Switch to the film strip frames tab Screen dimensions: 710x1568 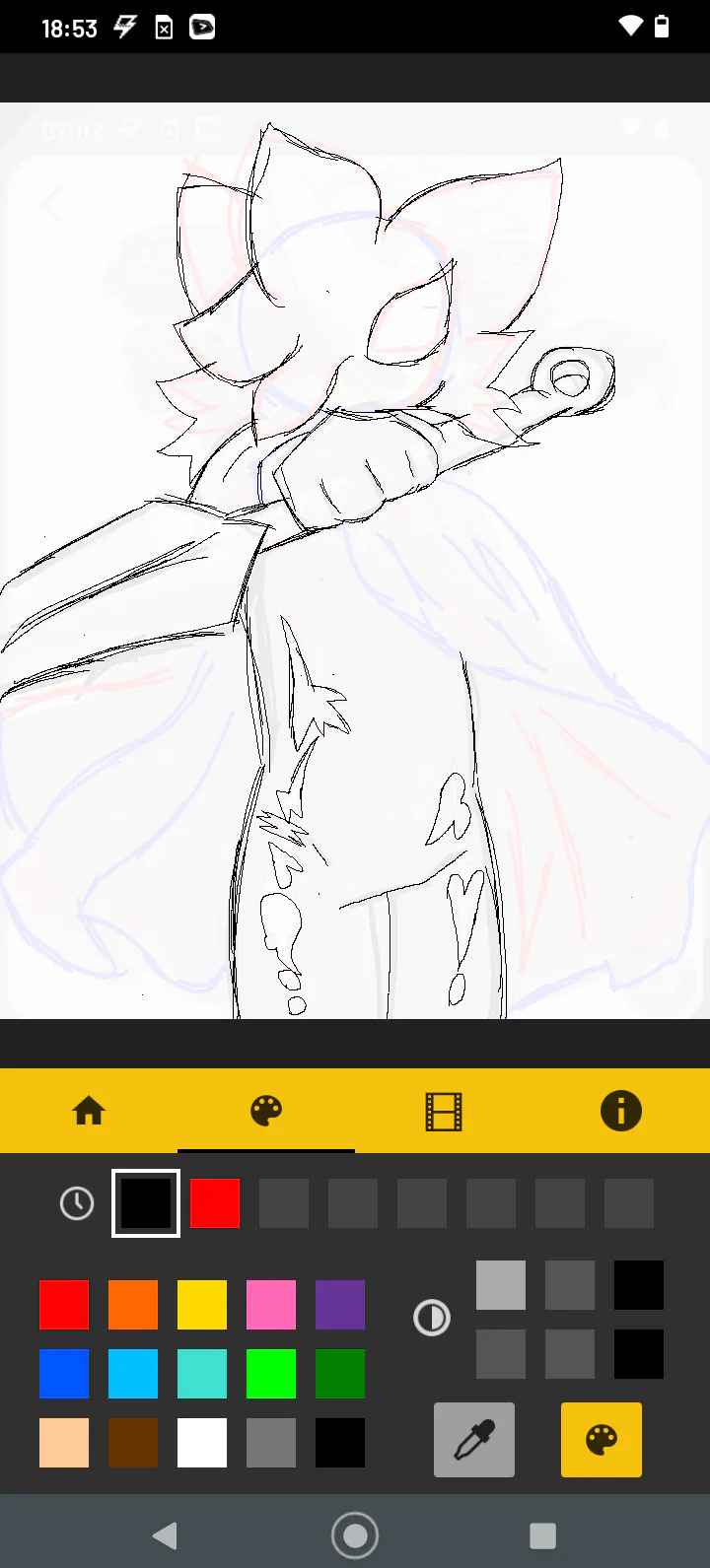coord(444,1111)
